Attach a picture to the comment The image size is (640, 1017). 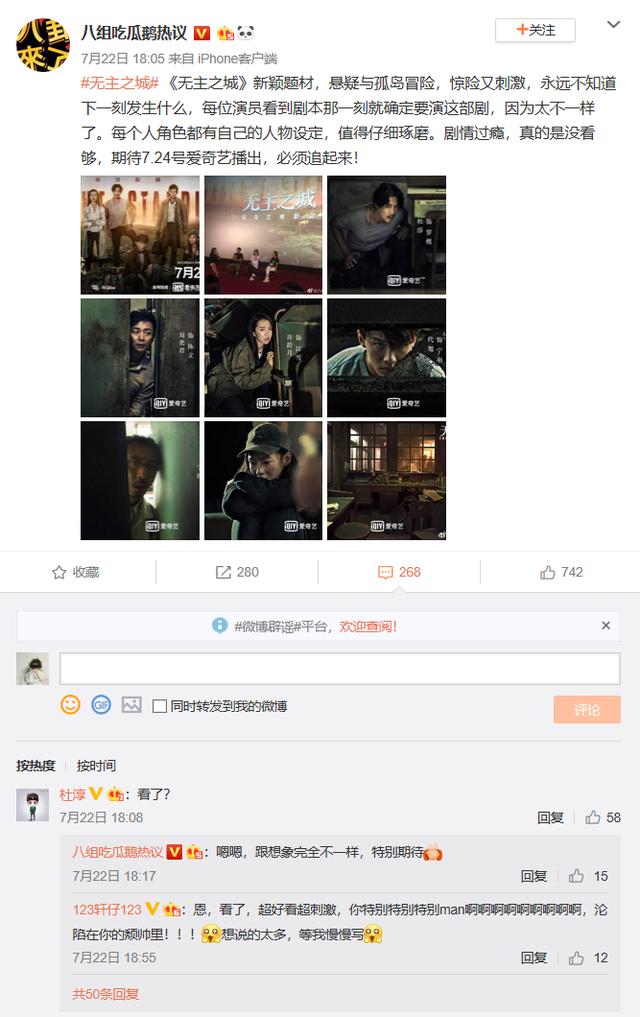click(131, 705)
